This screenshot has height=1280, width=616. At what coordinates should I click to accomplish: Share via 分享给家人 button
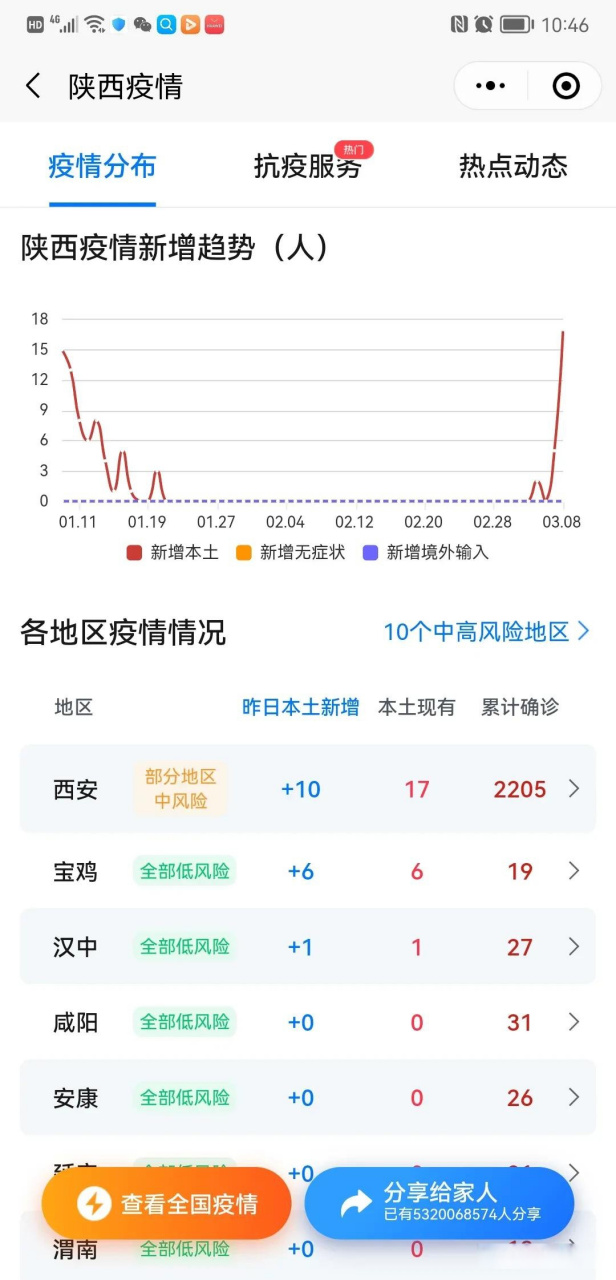(x=440, y=1203)
